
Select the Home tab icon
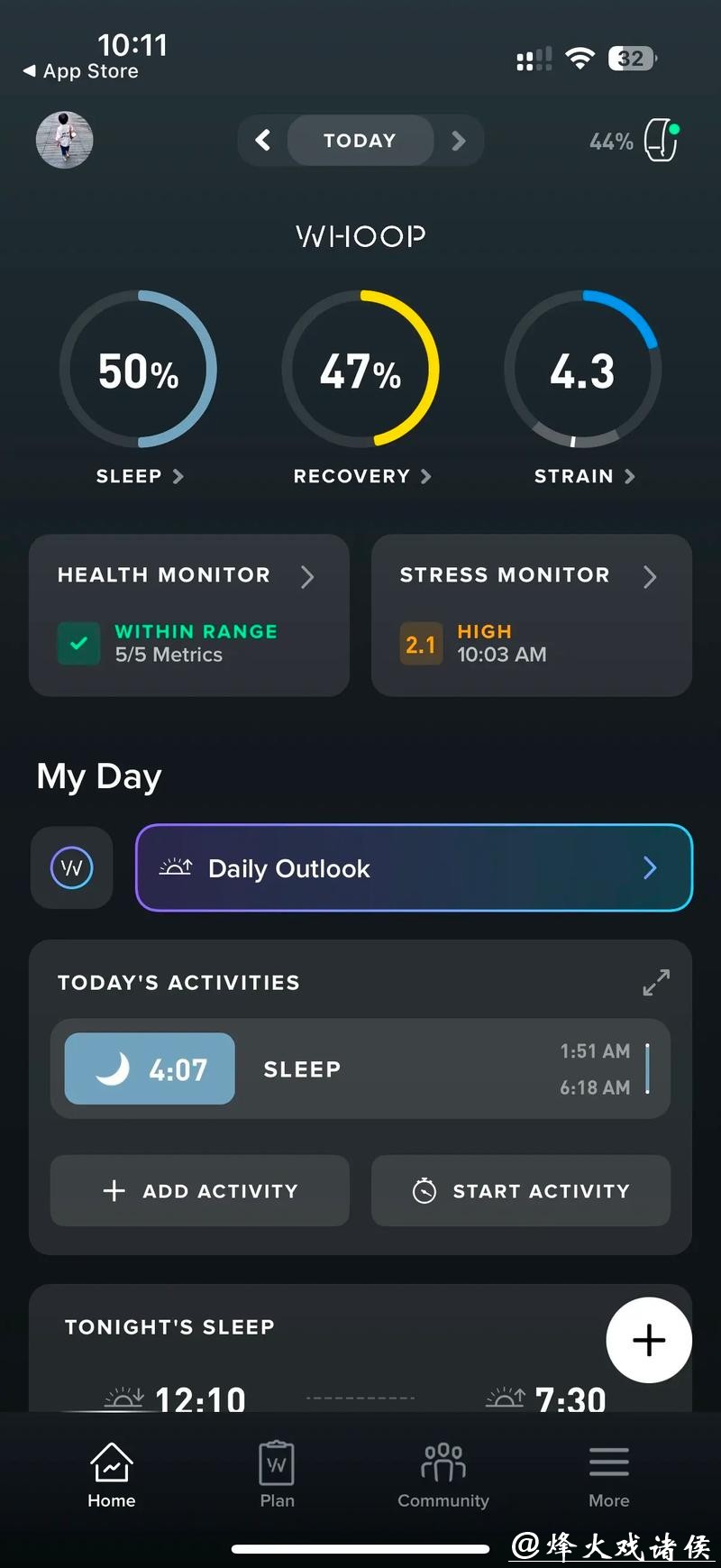(111, 1462)
